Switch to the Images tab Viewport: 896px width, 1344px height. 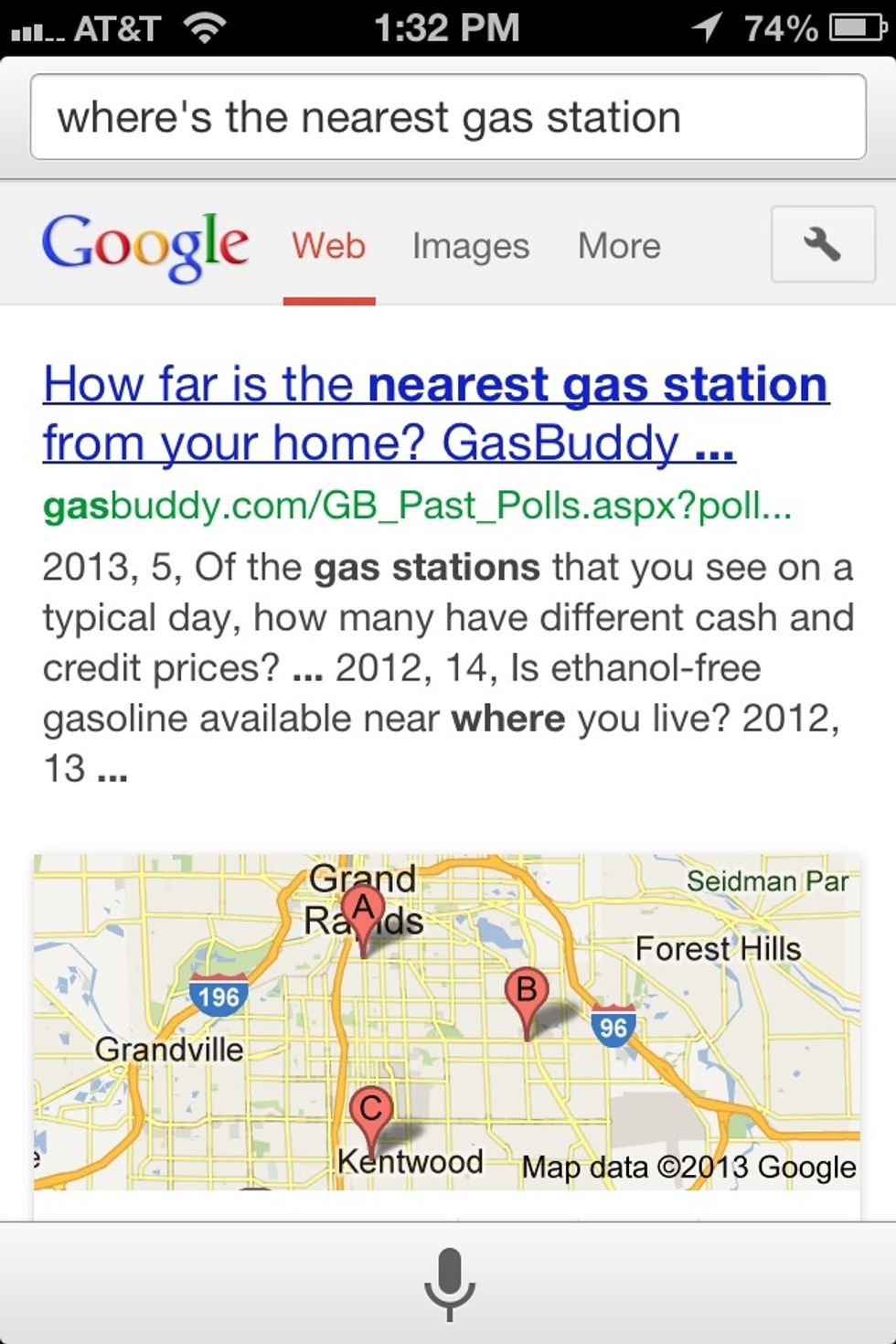(x=470, y=246)
